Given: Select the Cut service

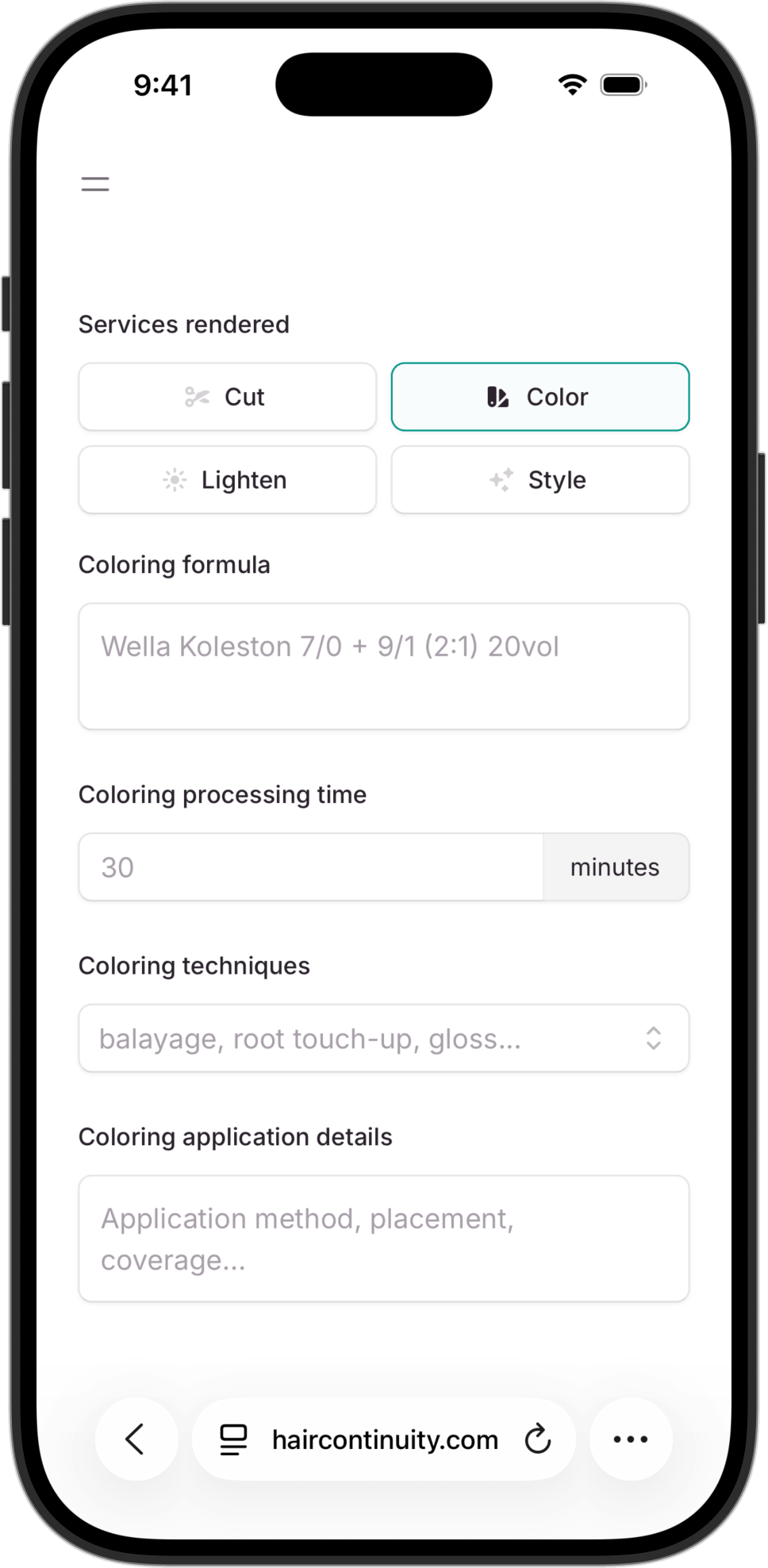Looking at the screenshot, I should pyautogui.click(x=227, y=397).
